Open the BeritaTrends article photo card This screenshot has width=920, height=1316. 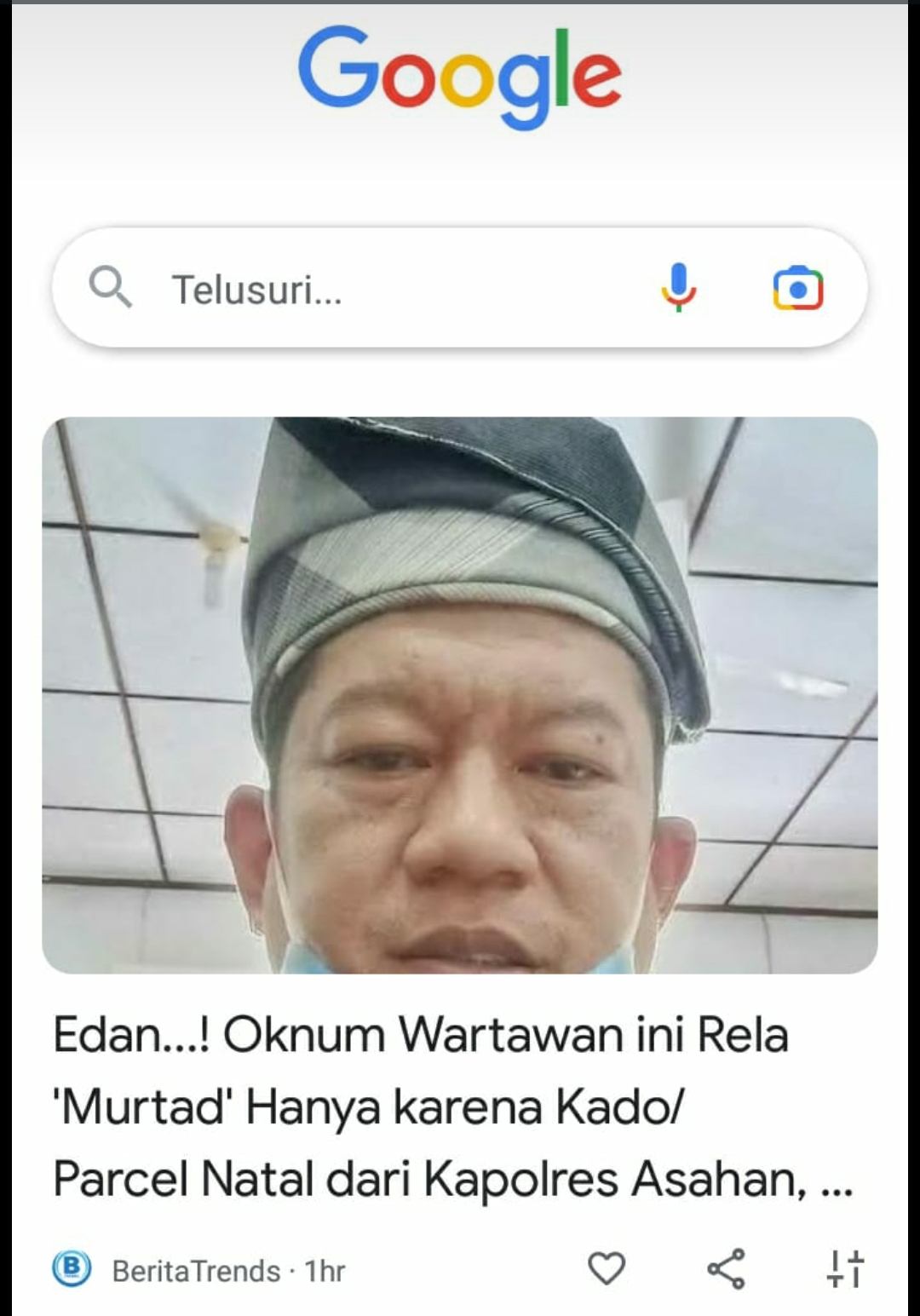[x=460, y=694]
